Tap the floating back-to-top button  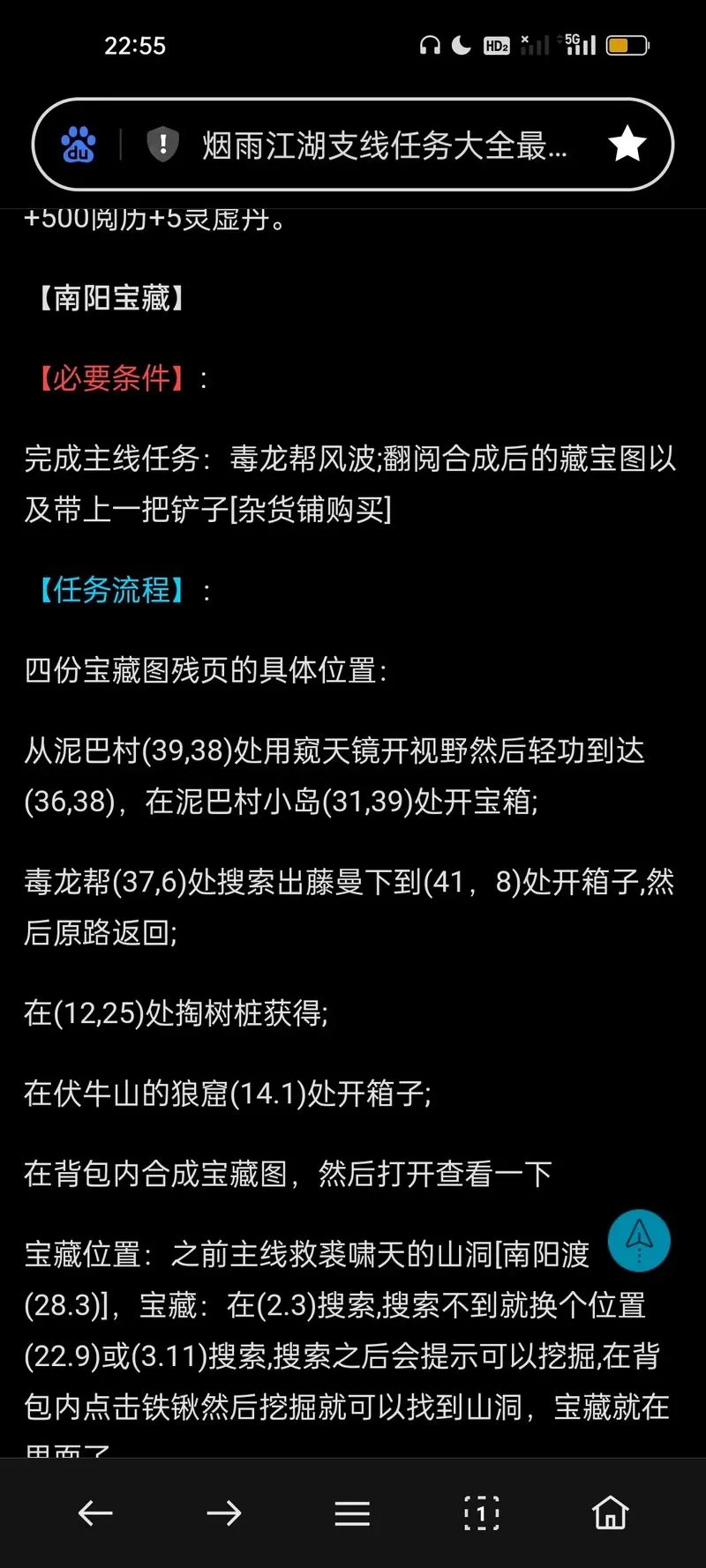tap(639, 1240)
